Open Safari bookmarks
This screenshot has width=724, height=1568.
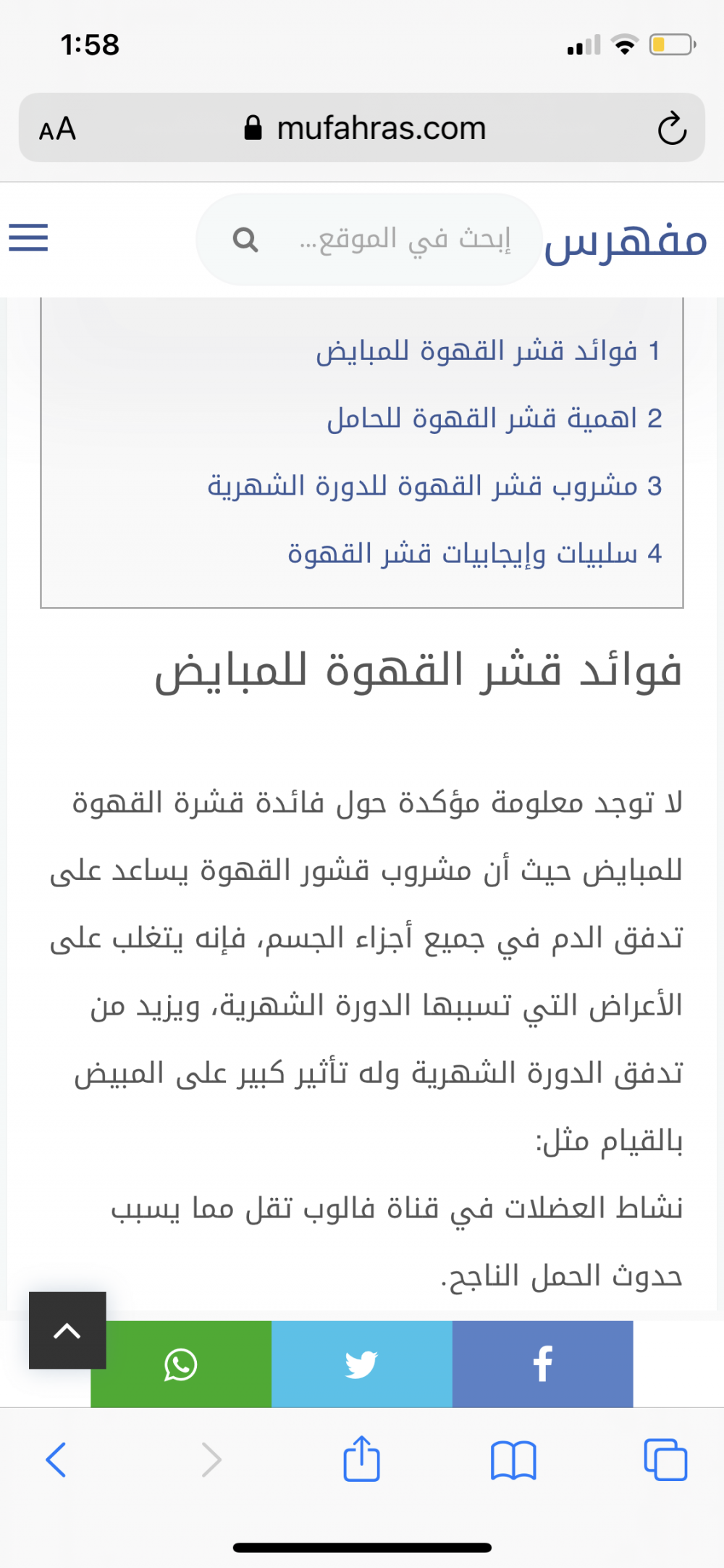(513, 1459)
